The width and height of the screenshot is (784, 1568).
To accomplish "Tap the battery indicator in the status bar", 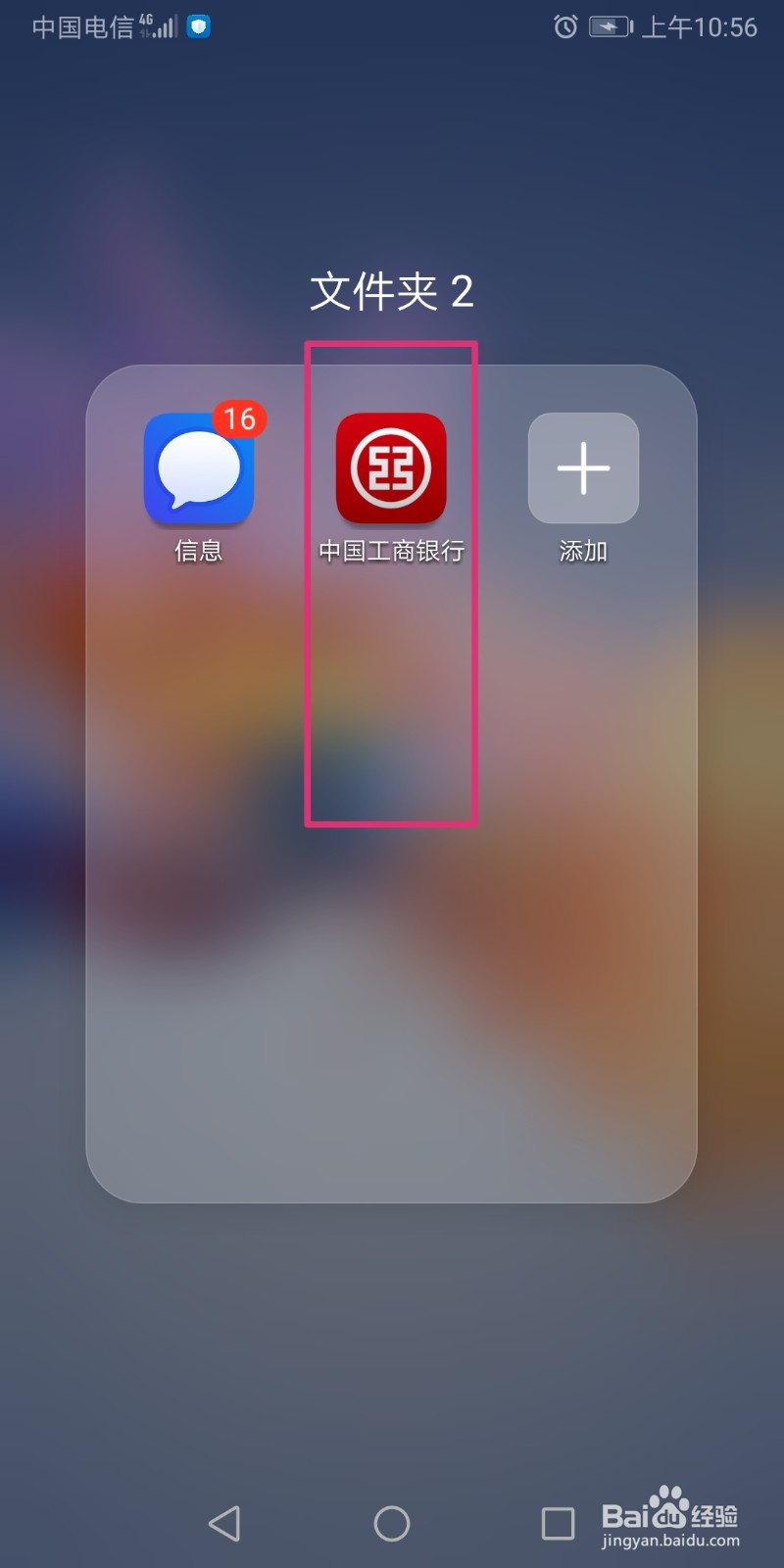I will pos(610,27).
